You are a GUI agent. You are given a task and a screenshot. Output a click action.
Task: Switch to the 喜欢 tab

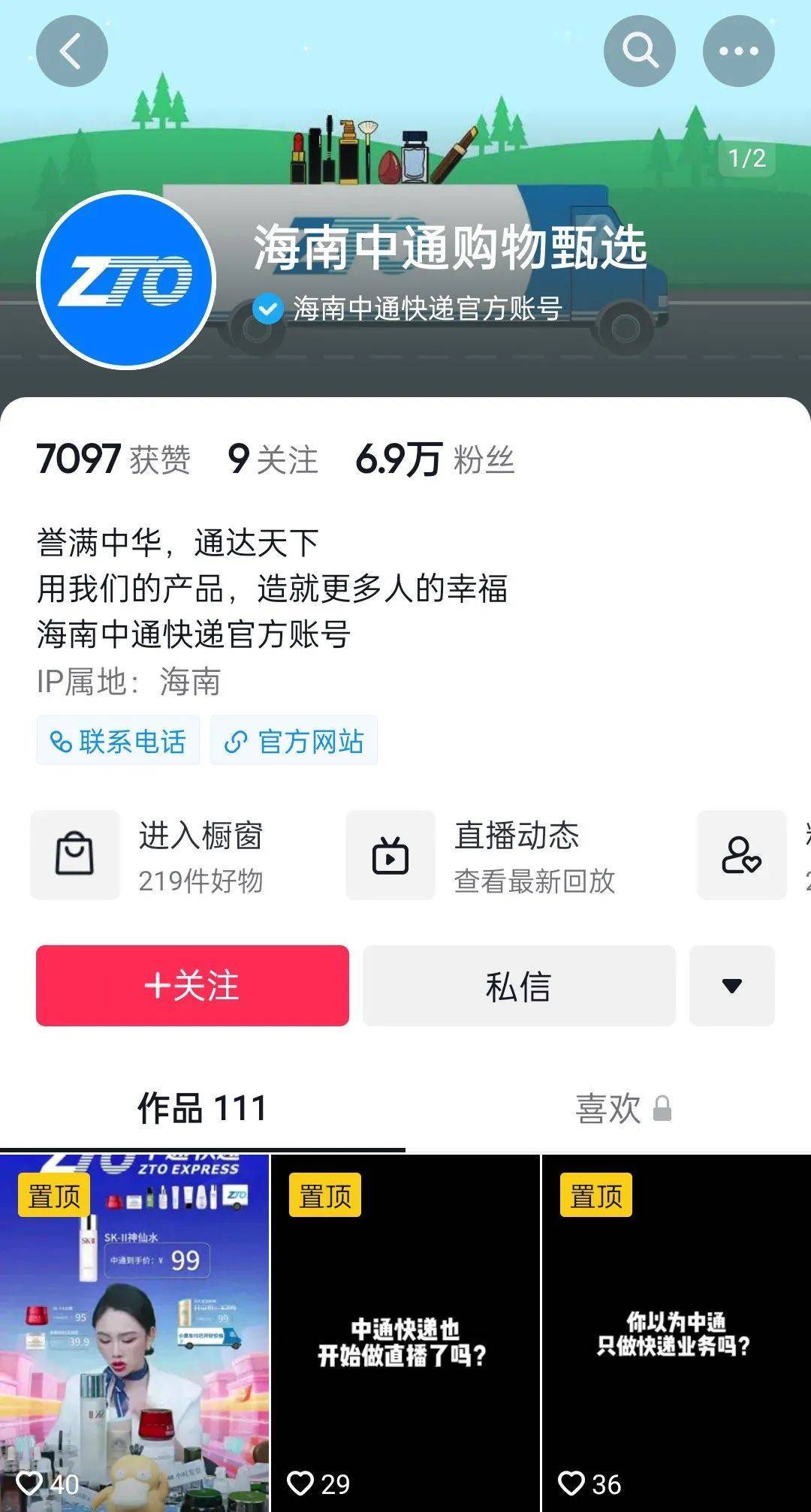622,1108
